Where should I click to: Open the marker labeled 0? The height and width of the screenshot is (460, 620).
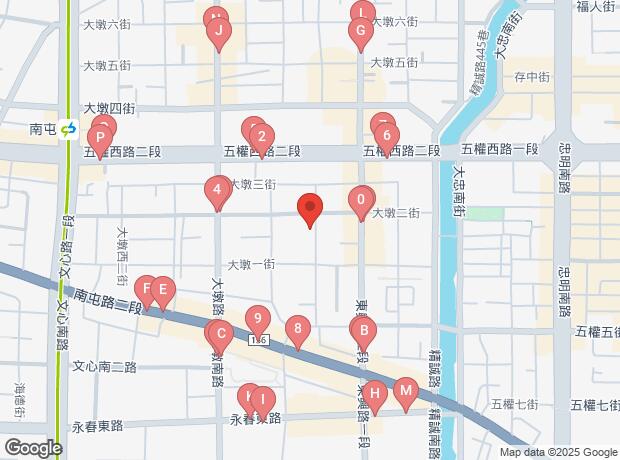361,200
